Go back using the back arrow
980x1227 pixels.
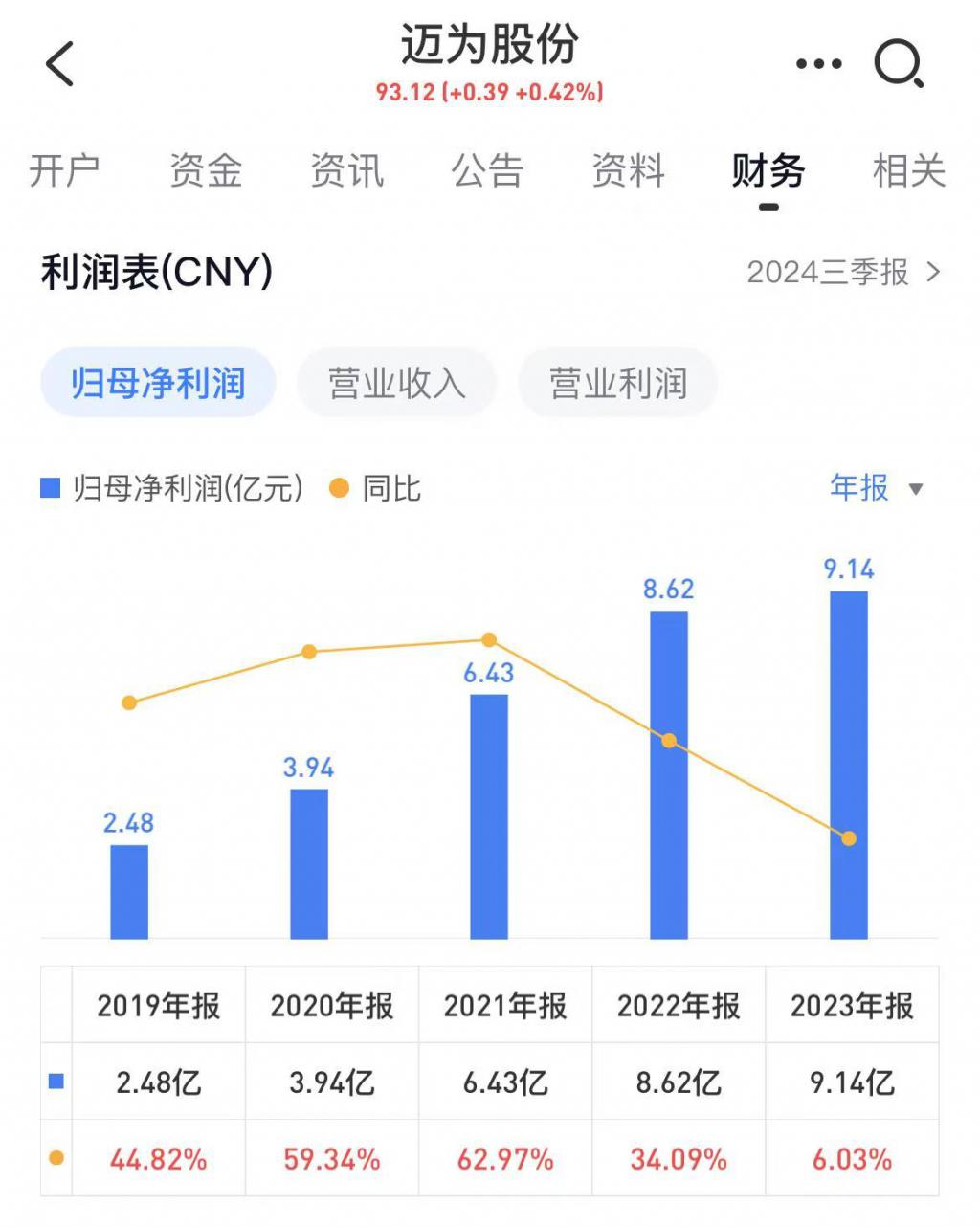(x=59, y=65)
